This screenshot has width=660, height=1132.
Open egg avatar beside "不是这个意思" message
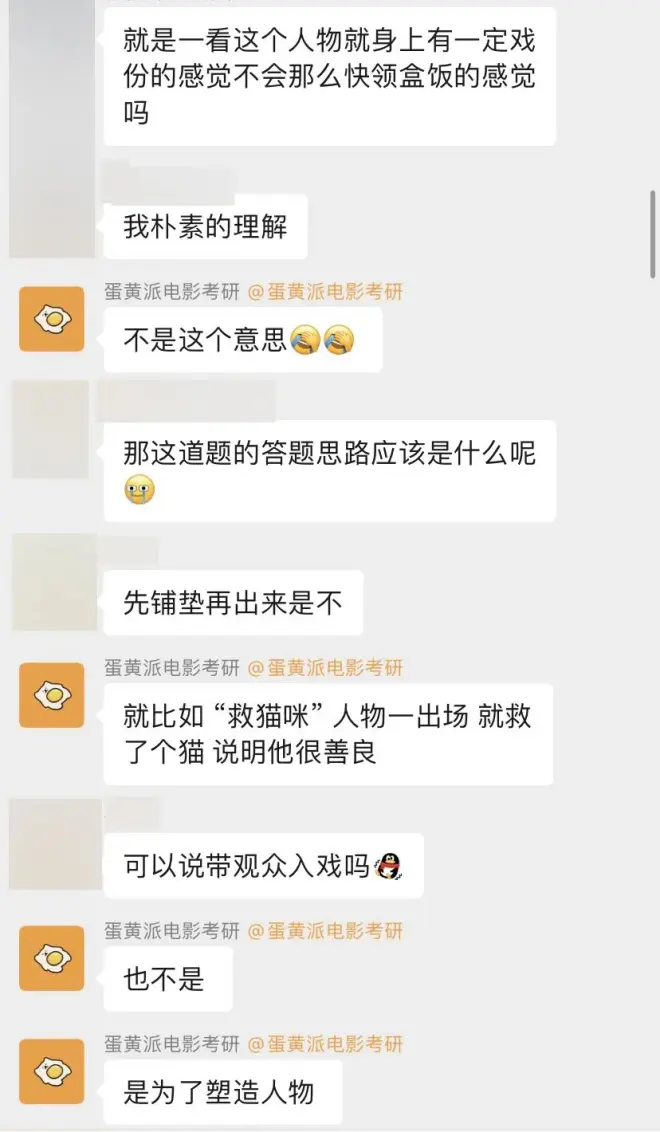[x=51, y=319]
